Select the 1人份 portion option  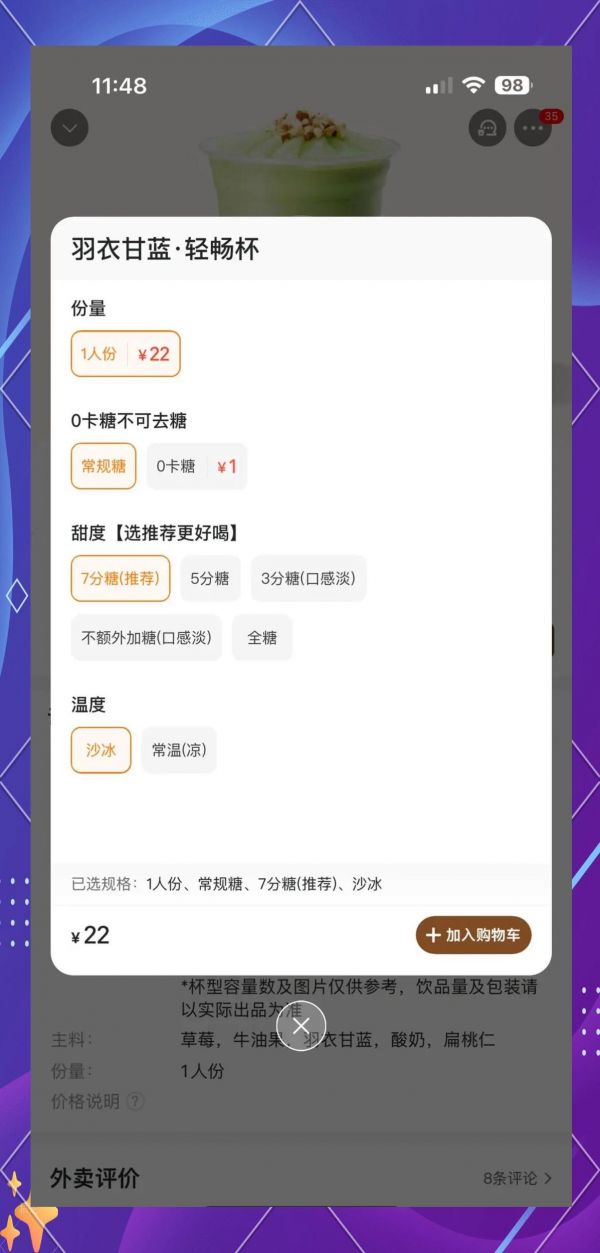tap(126, 354)
